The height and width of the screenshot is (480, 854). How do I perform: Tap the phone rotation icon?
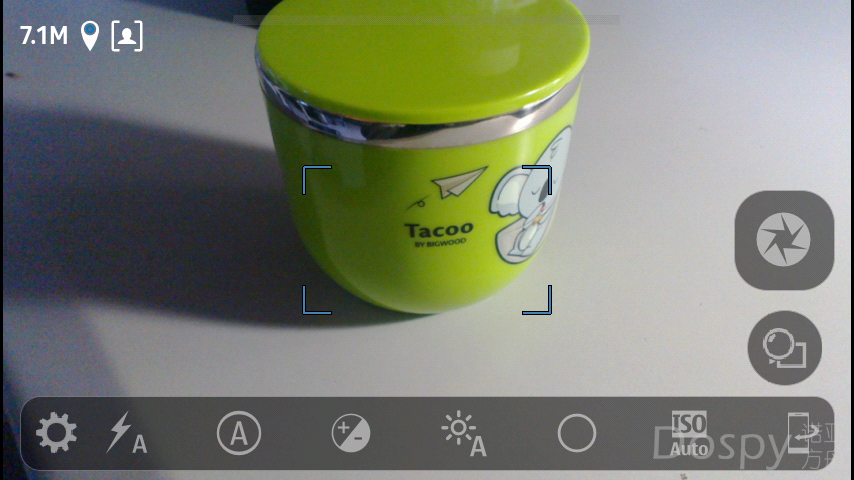point(800,433)
